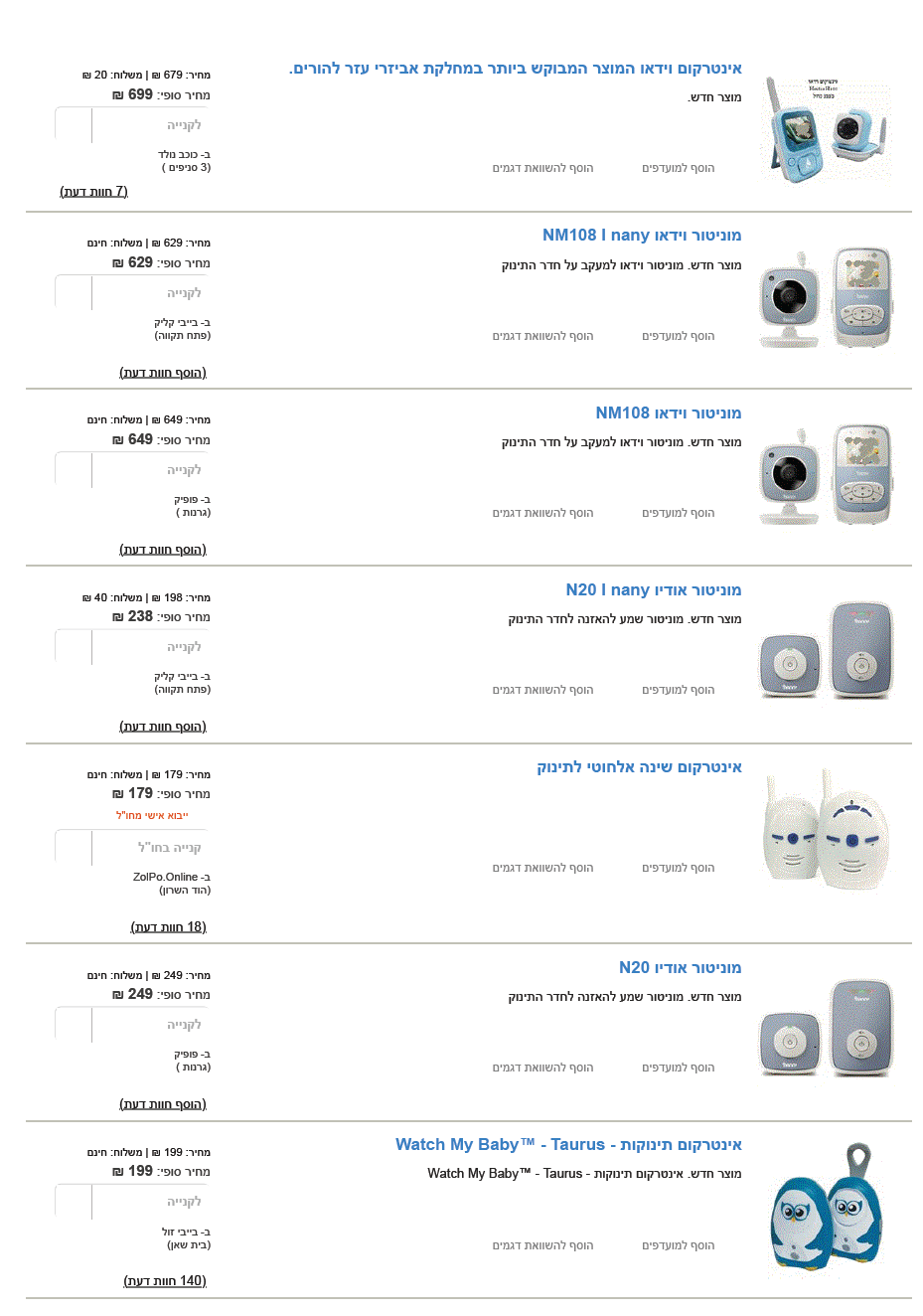Viewport: 923px width, 1316px height.
Task: Open the 7 reviews link
Action: tap(94, 191)
